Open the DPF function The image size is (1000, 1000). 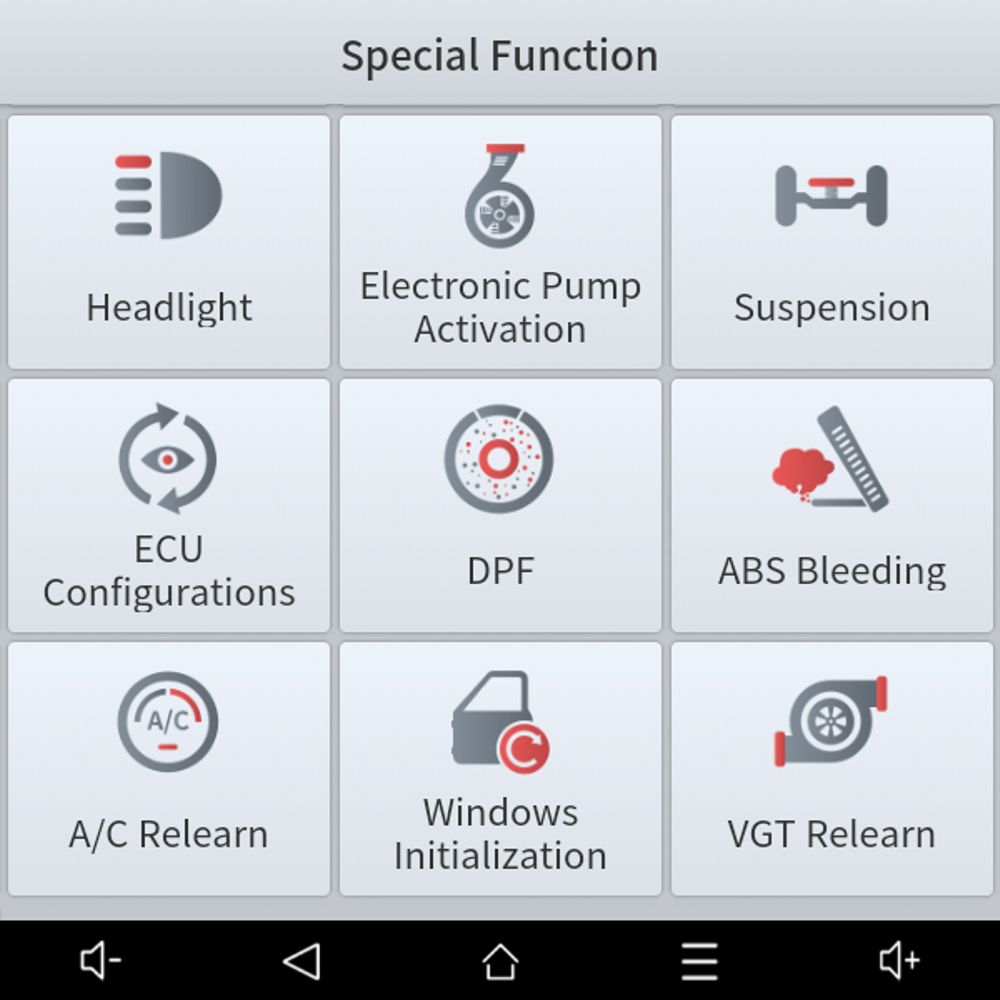point(500,505)
